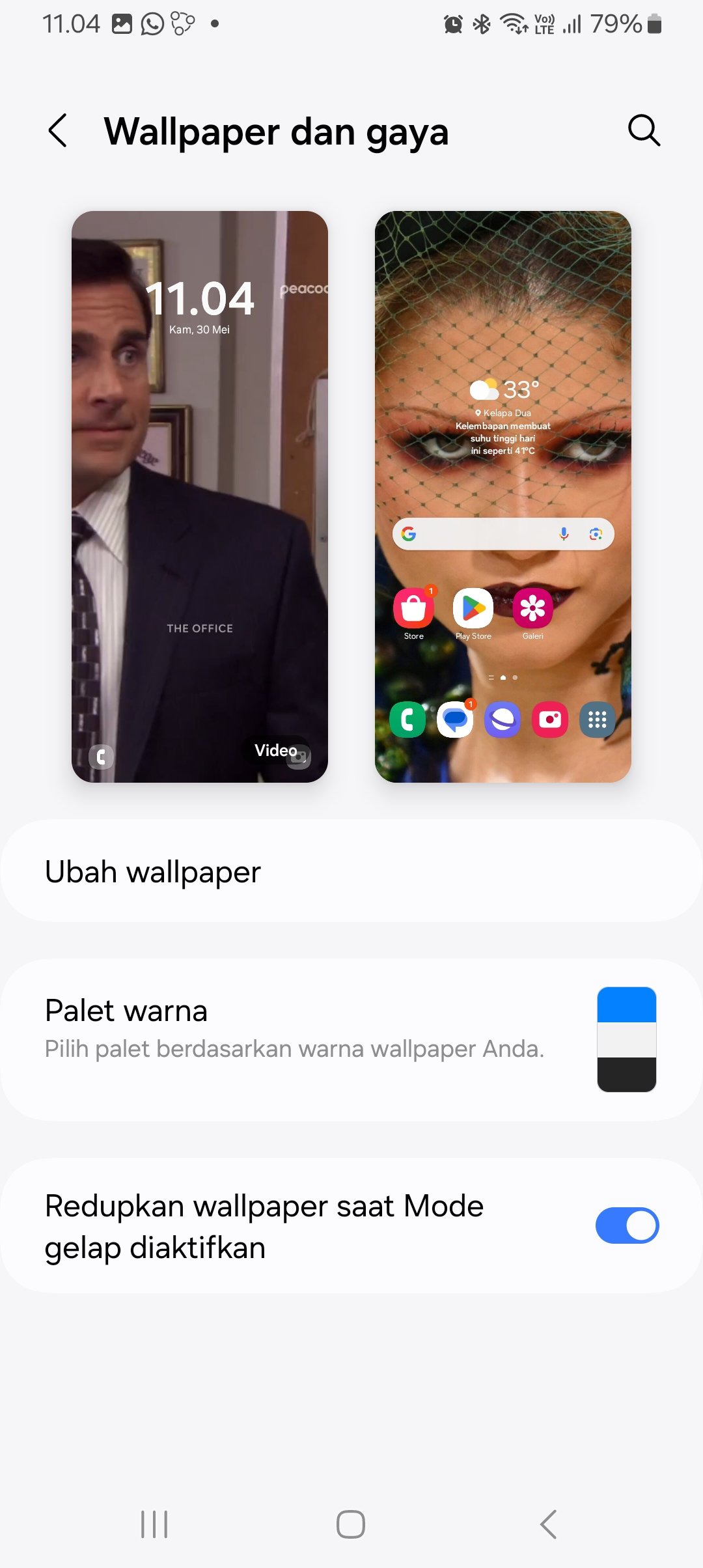Open the home screen wallpaper preview
Screen dimensions: 703x1568
pyautogui.click(x=503, y=496)
